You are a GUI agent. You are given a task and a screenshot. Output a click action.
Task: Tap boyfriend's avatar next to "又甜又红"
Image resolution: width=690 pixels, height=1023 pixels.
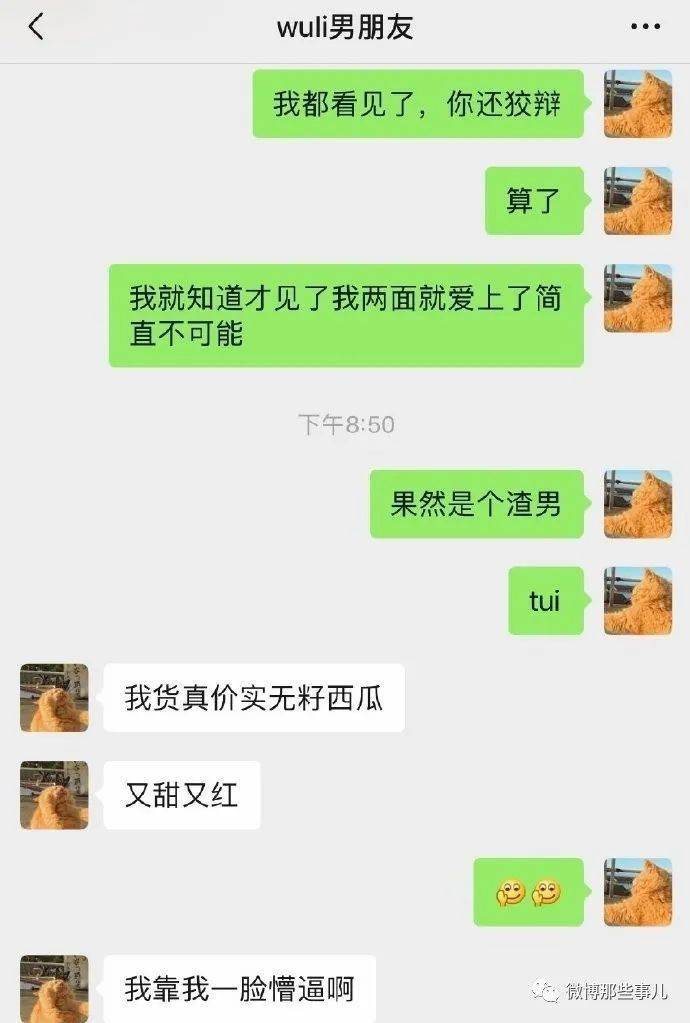click(54, 795)
